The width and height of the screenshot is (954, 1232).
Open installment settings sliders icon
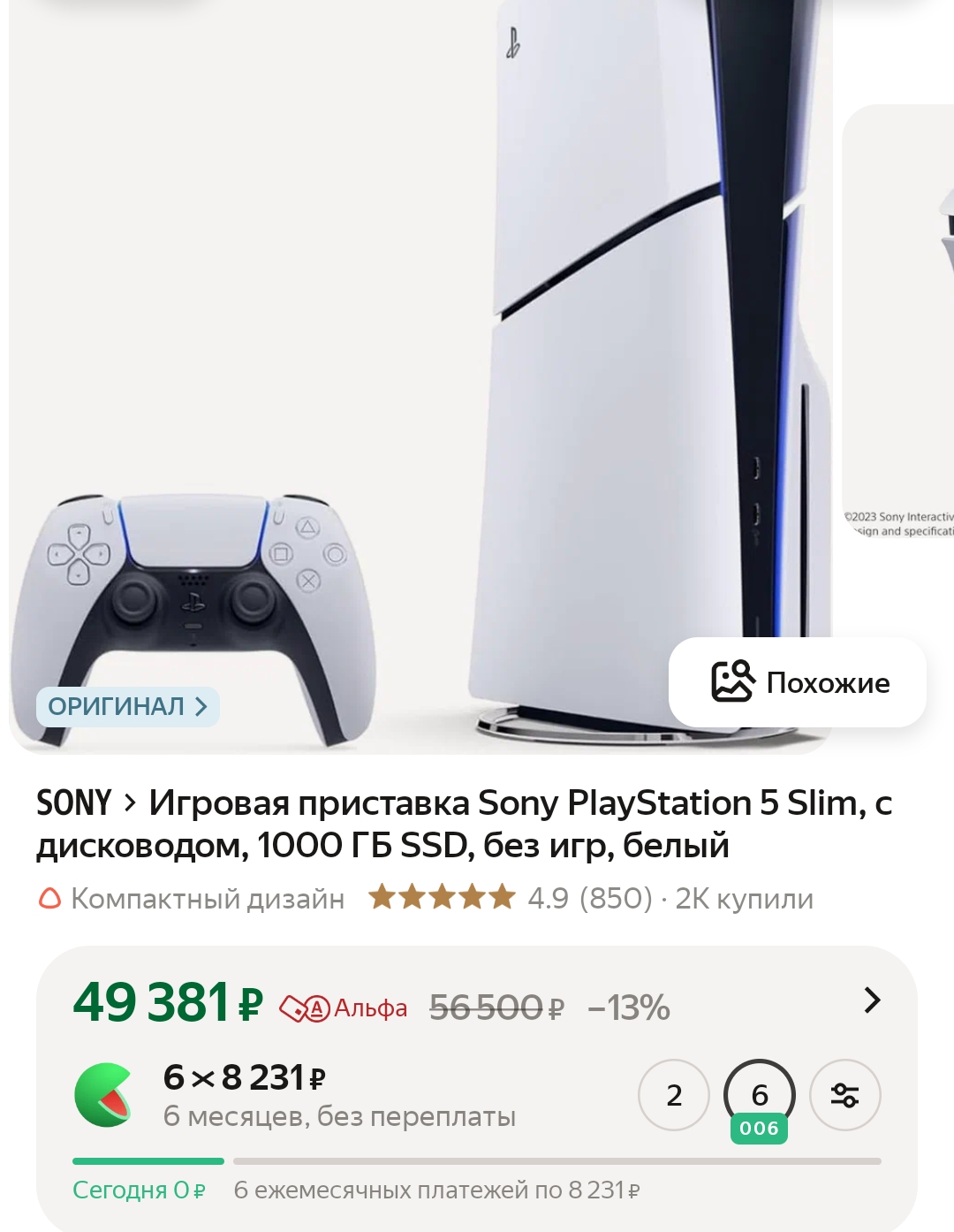pos(845,1095)
